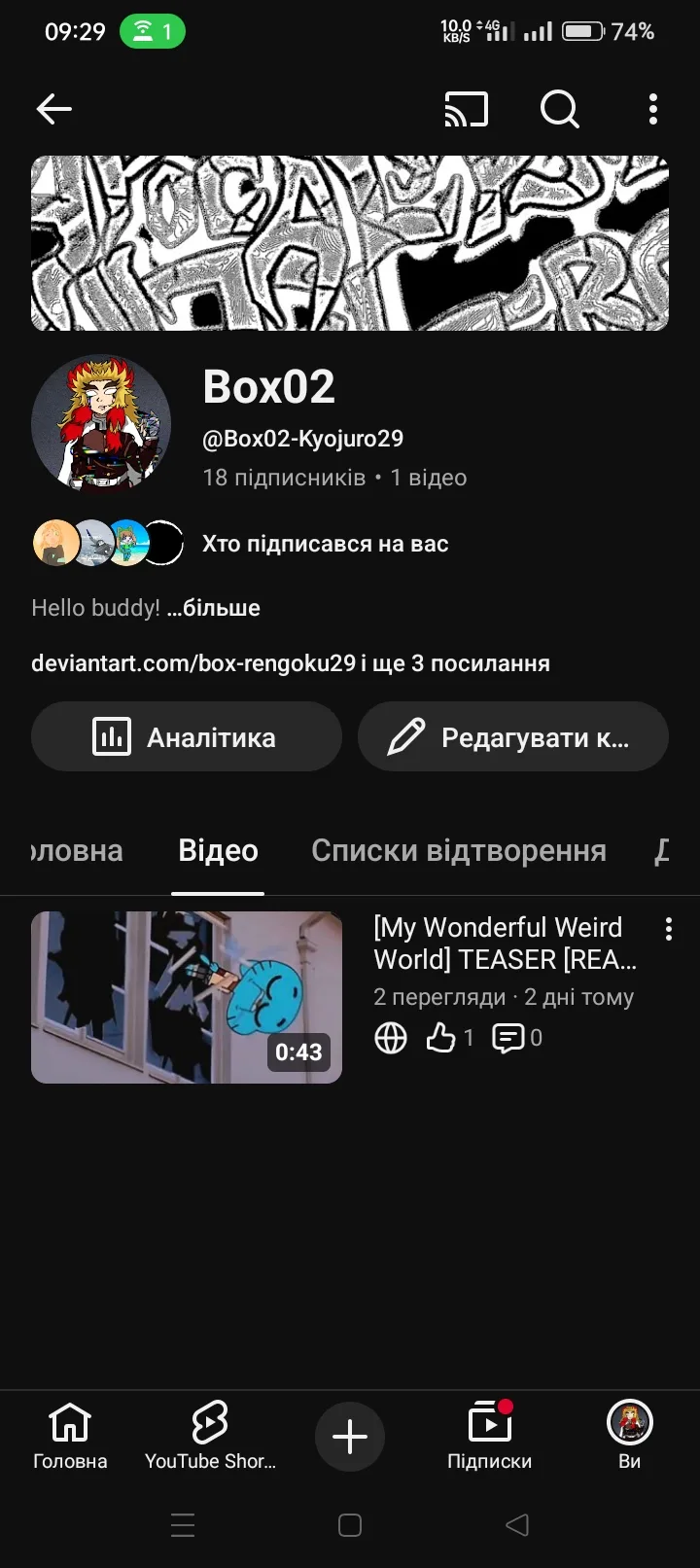
Task: Open the channel overflow menu
Action: tap(653, 109)
